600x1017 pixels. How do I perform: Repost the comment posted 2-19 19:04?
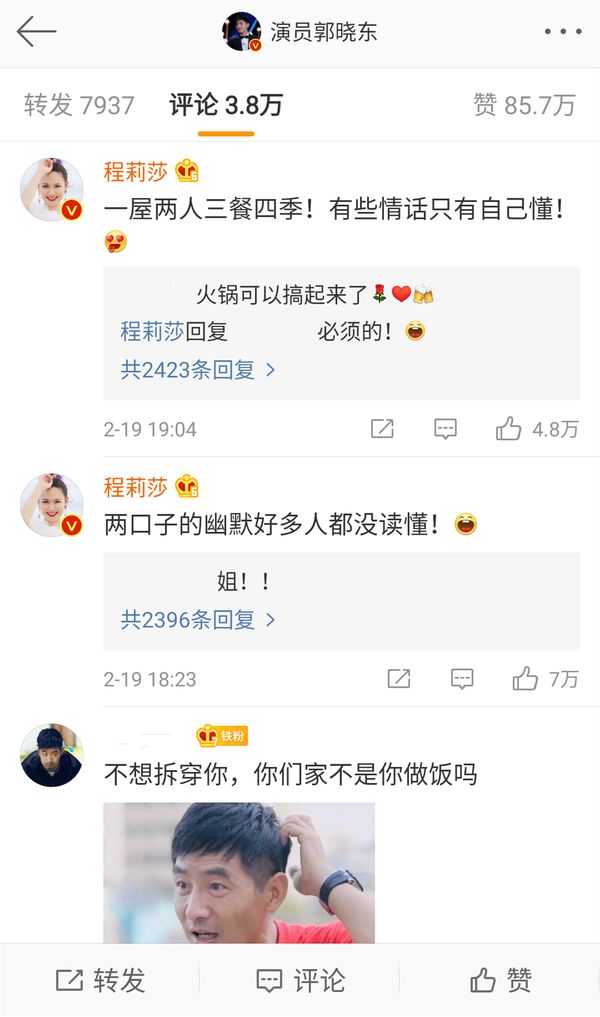click(382, 429)
